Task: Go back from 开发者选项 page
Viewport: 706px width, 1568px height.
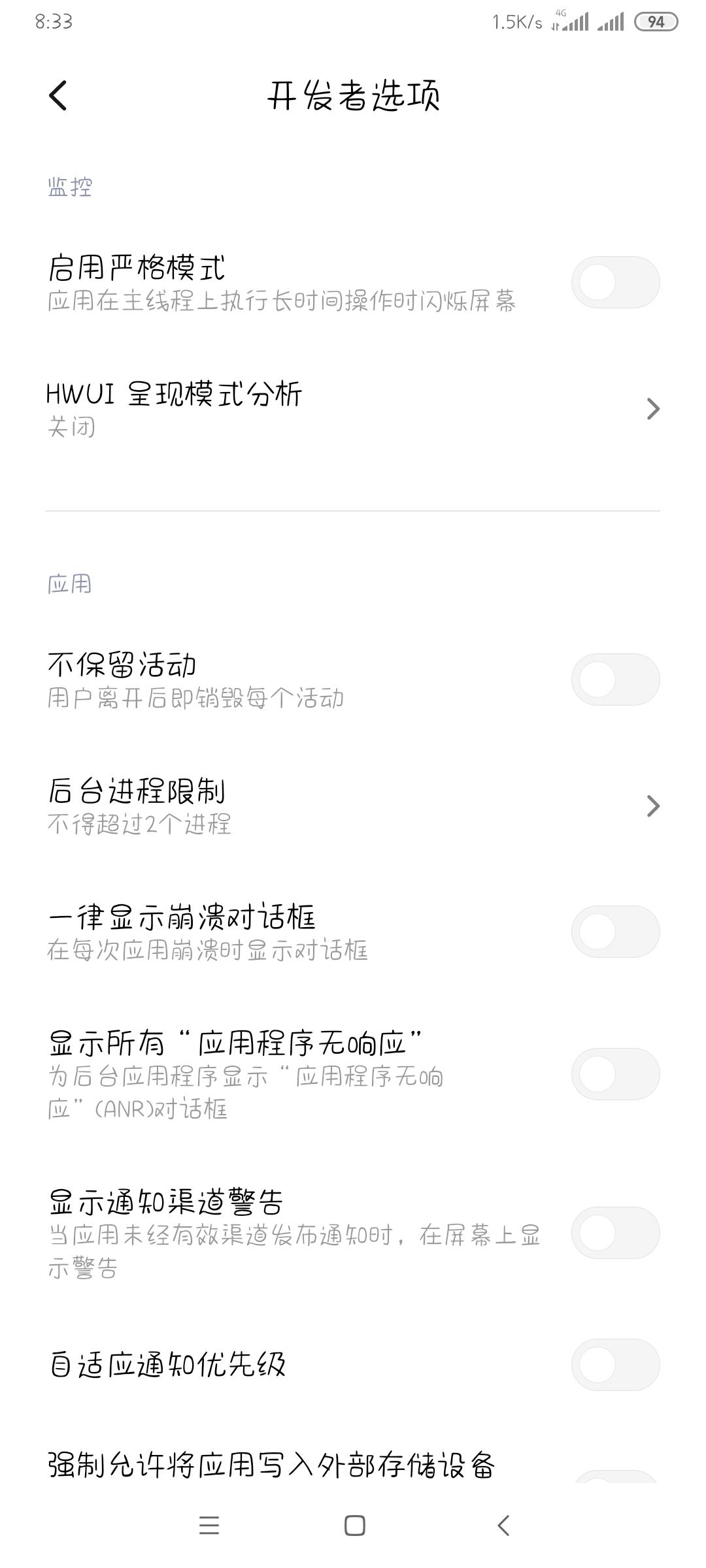Action: tap(58, 96)
